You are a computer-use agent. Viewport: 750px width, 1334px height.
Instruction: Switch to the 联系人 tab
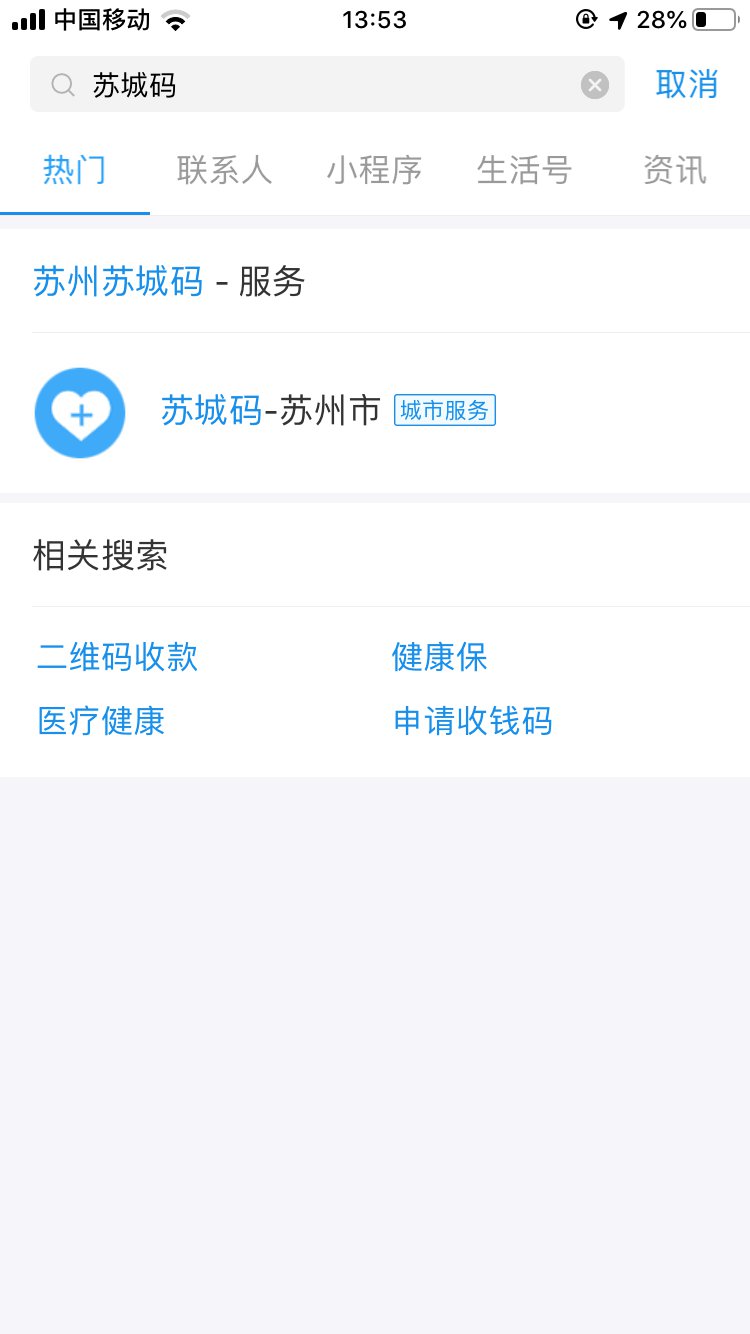[x=224, y=170]
